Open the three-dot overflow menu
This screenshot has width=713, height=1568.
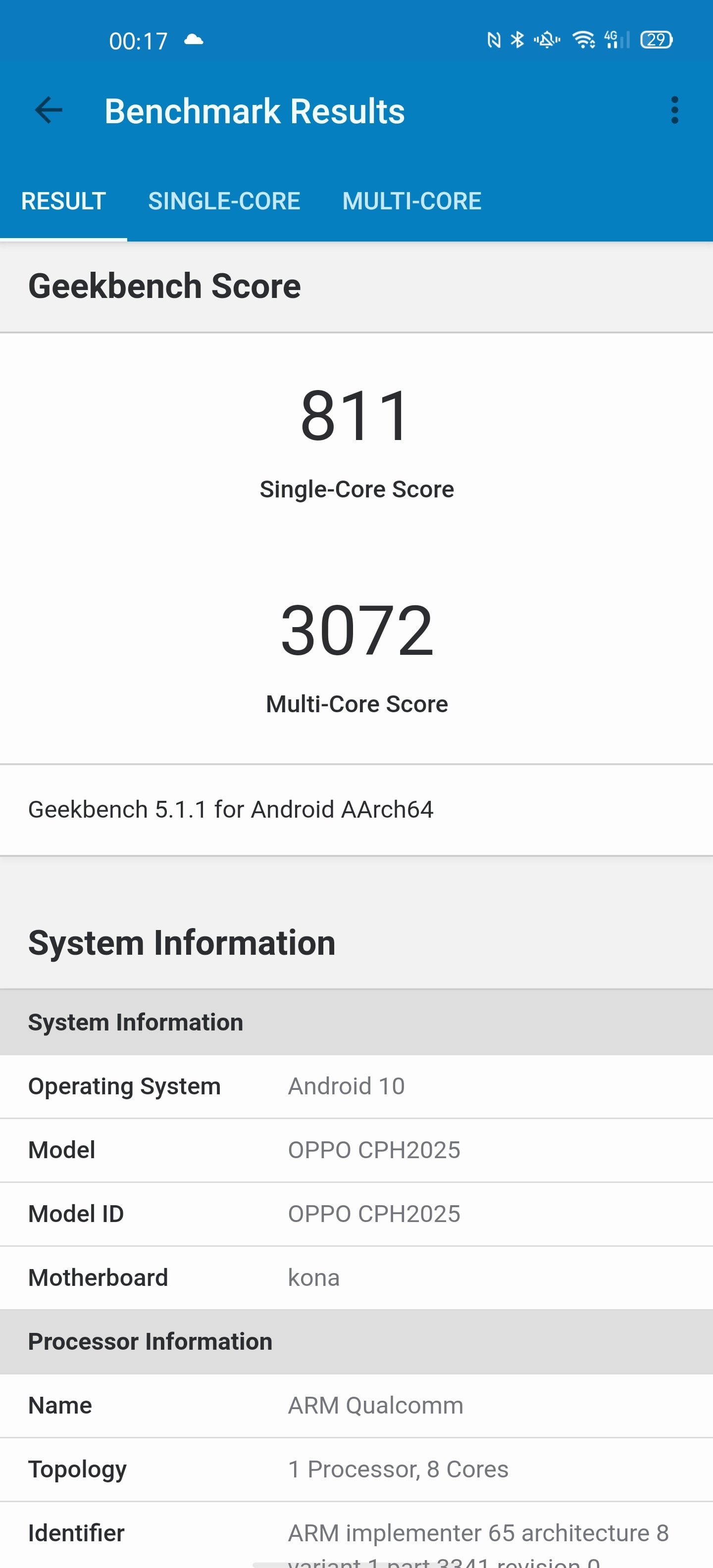pyautogui.click(x=674, y=110)
